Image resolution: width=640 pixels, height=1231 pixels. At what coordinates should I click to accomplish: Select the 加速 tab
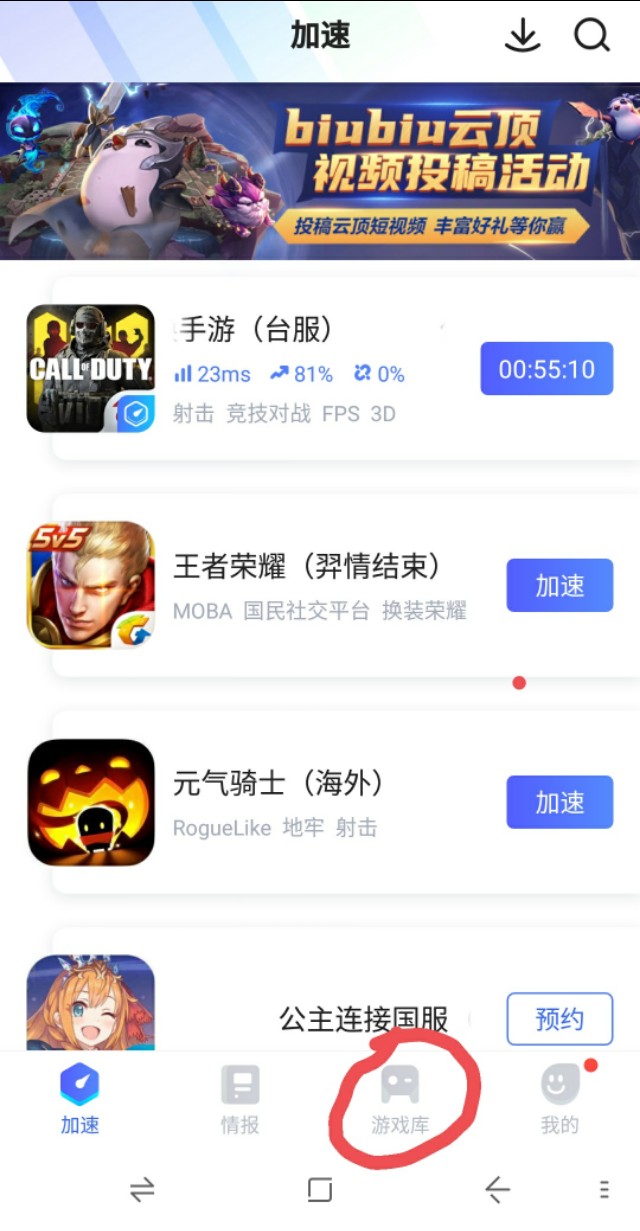point(80,1100)
